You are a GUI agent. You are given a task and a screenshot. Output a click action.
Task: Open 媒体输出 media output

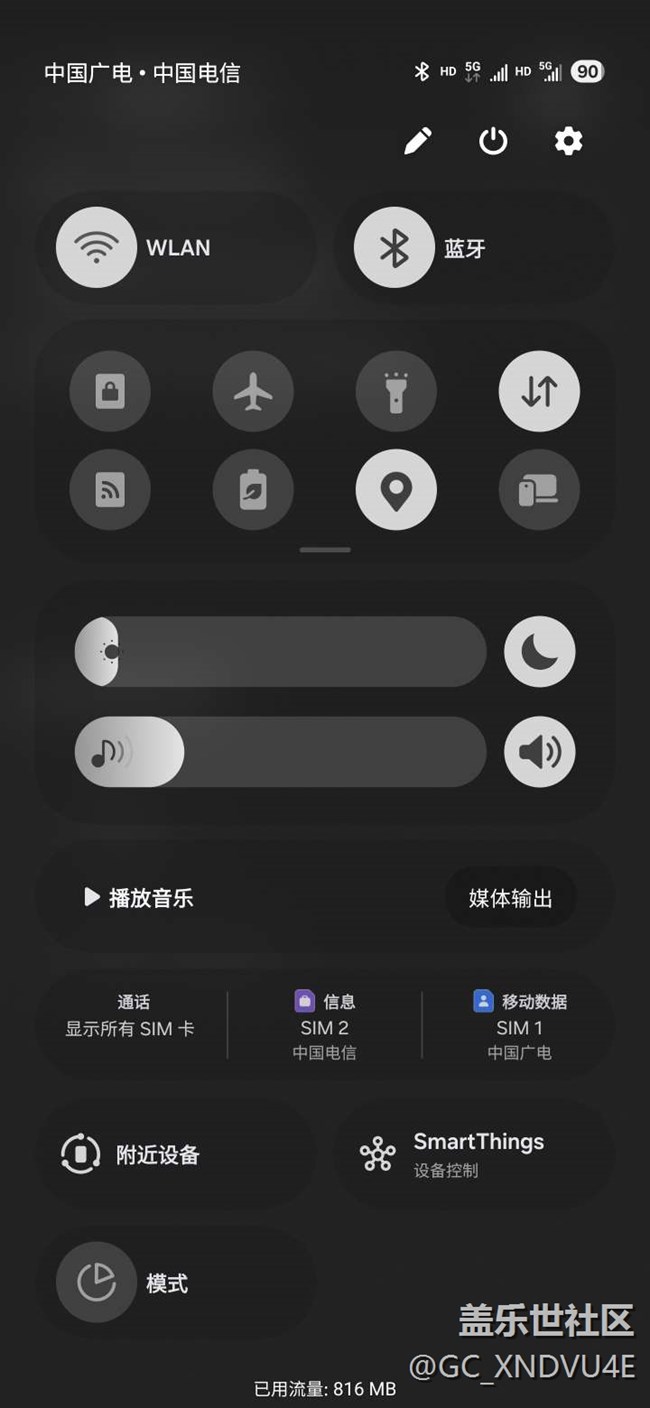[510, 898]
